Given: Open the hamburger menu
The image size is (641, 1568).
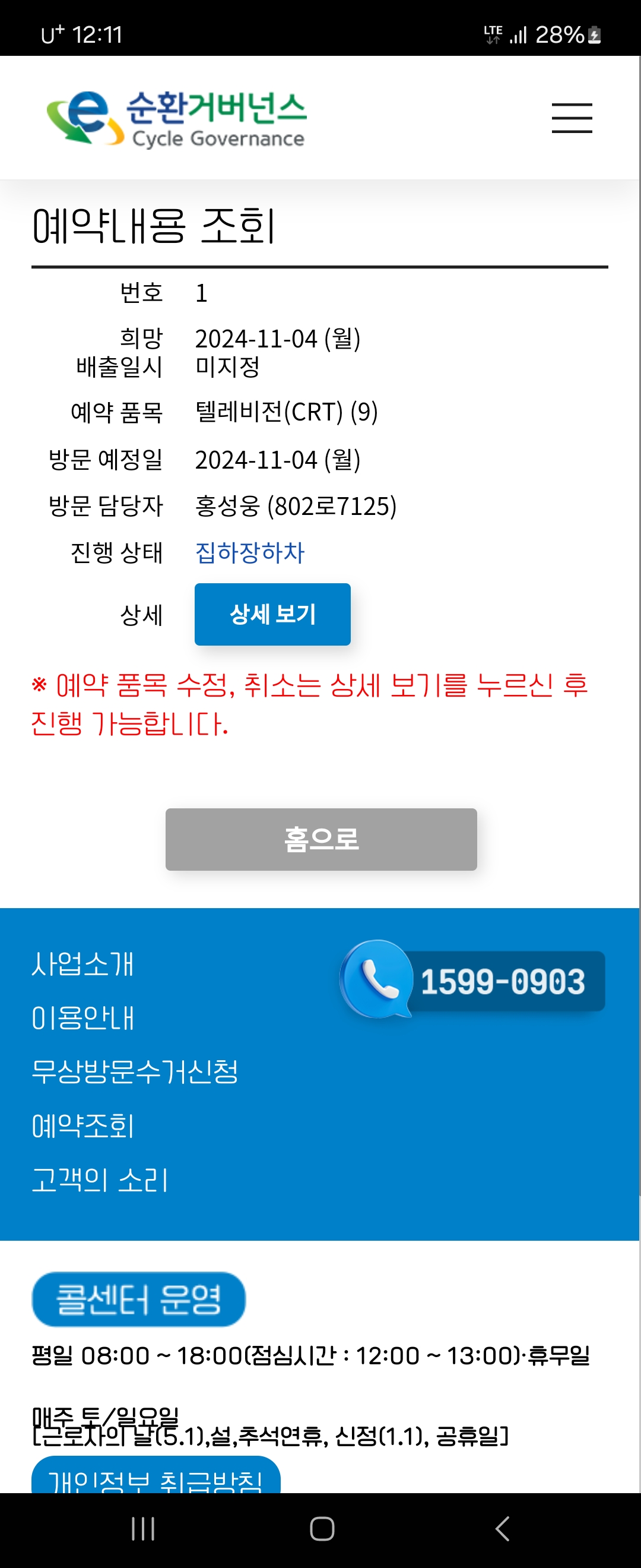Looking at the screenshot, I should coord(571,118).
